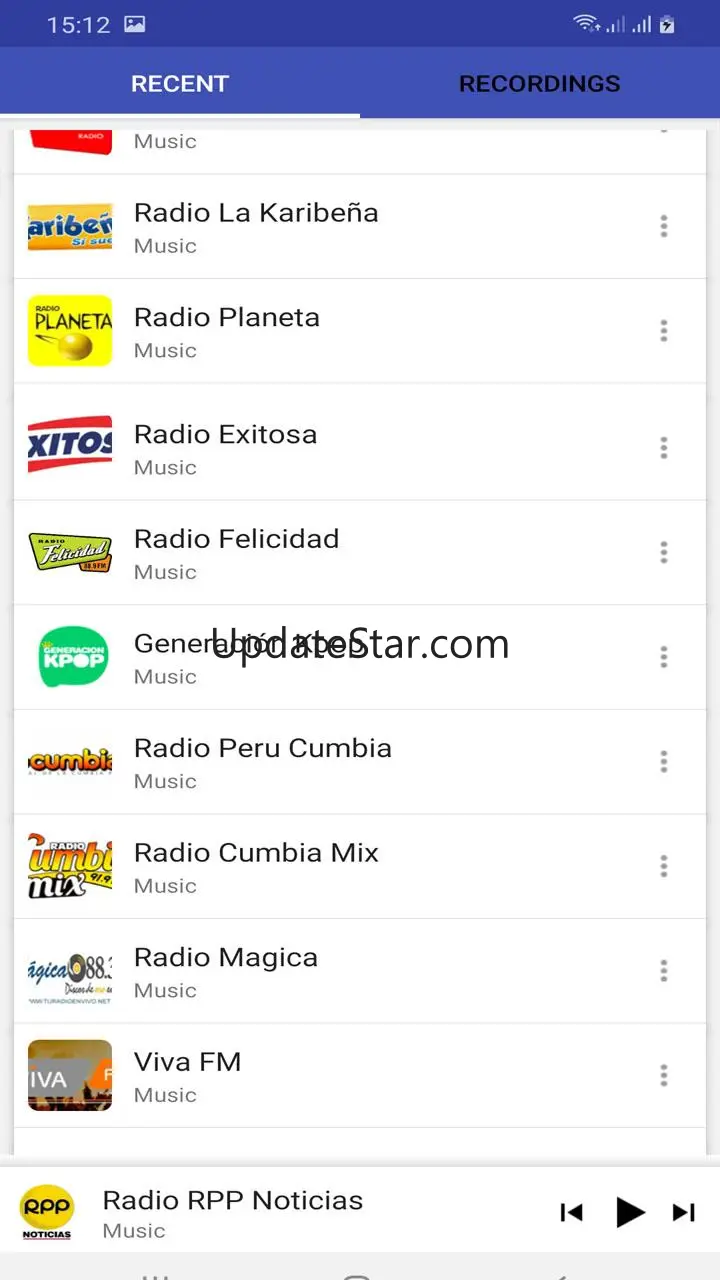Select Radio Peru Cumbia
Screen dimensions: 720x1280
click(262, 762)
